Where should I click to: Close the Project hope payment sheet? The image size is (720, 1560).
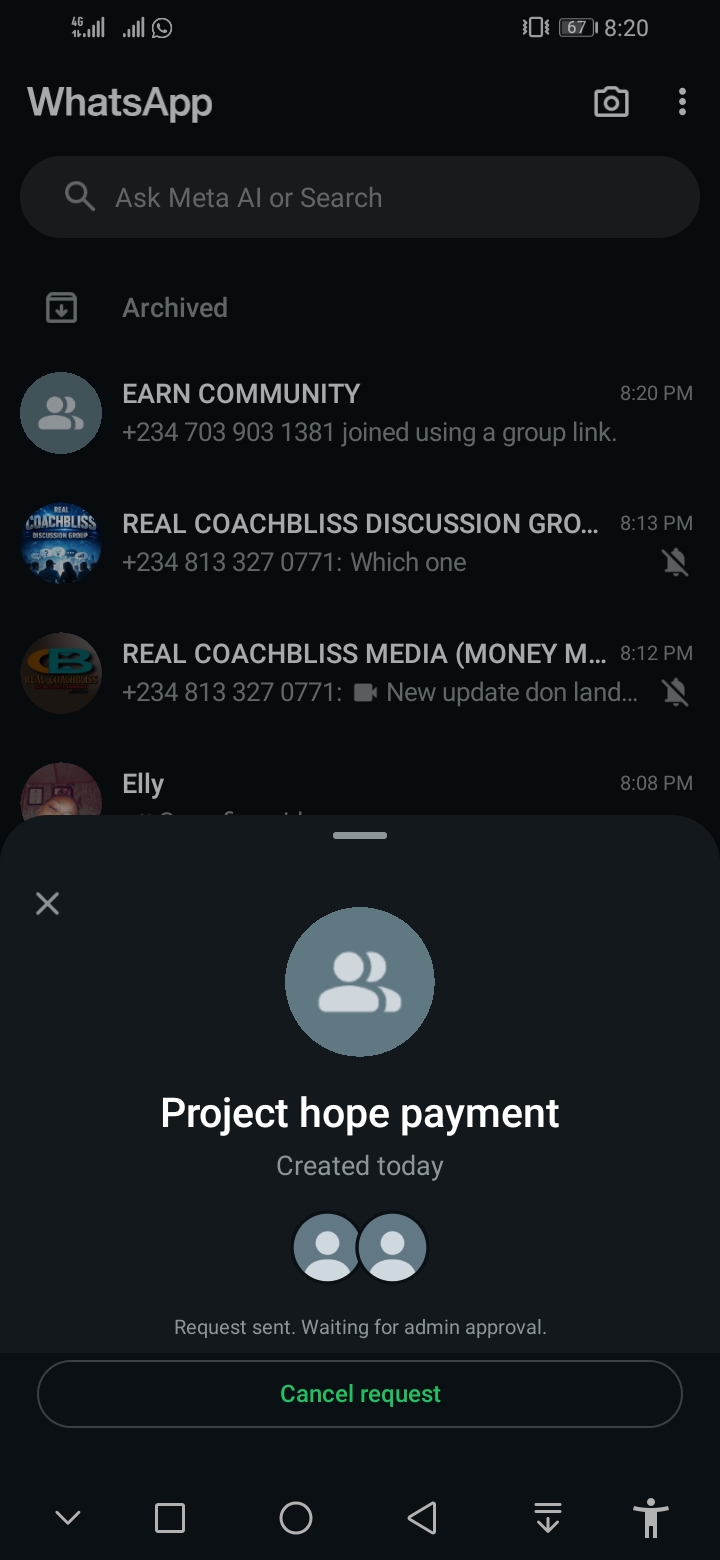(47, 904)
